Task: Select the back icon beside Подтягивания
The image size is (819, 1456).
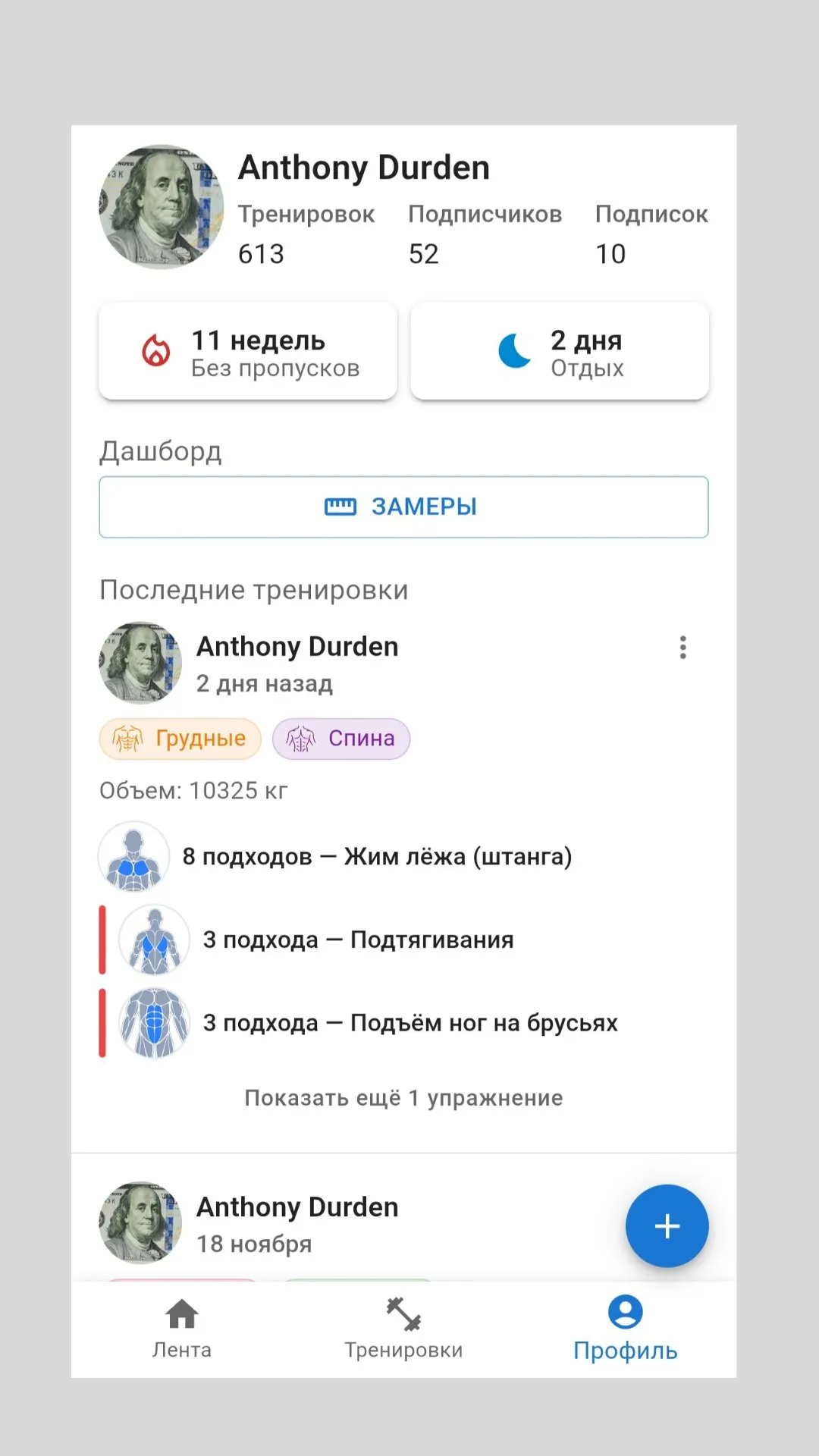Action: [x=154, y=940]
